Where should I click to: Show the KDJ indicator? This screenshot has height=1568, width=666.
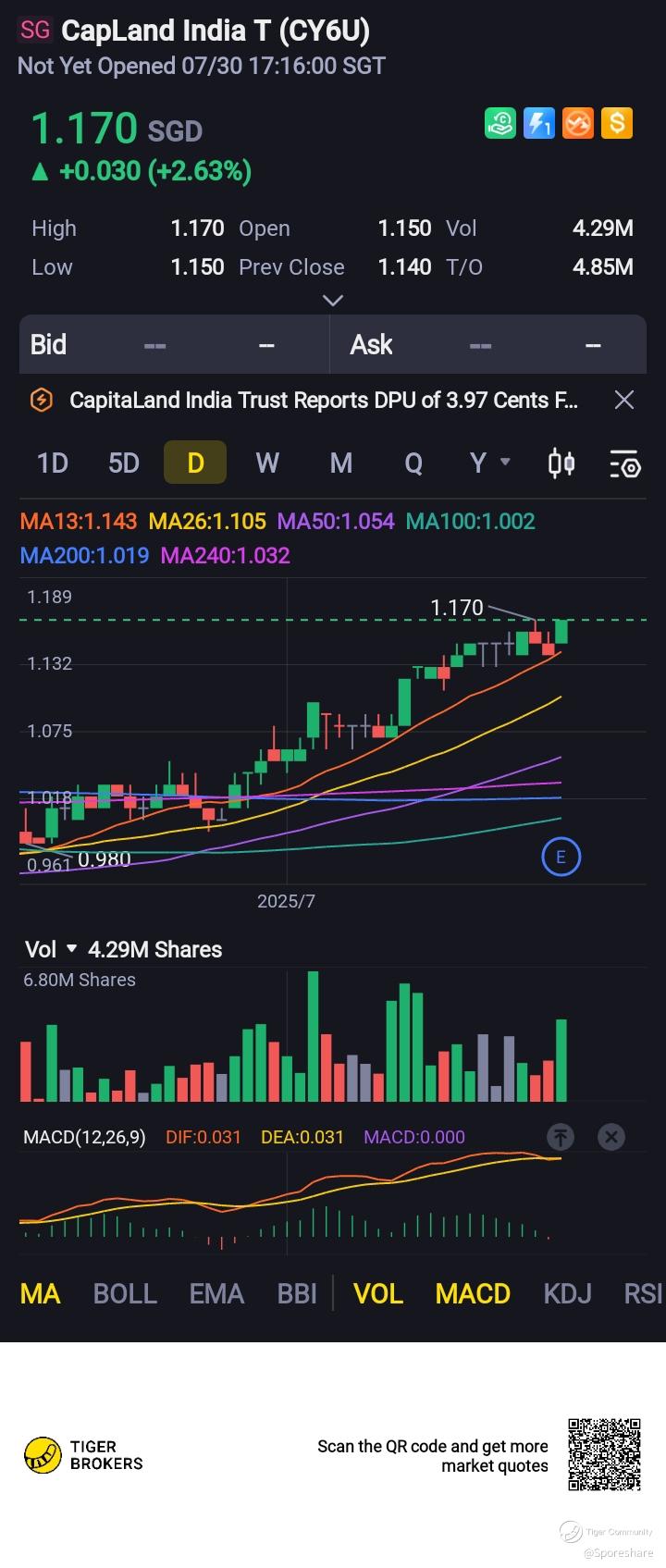coord(567,1293)
